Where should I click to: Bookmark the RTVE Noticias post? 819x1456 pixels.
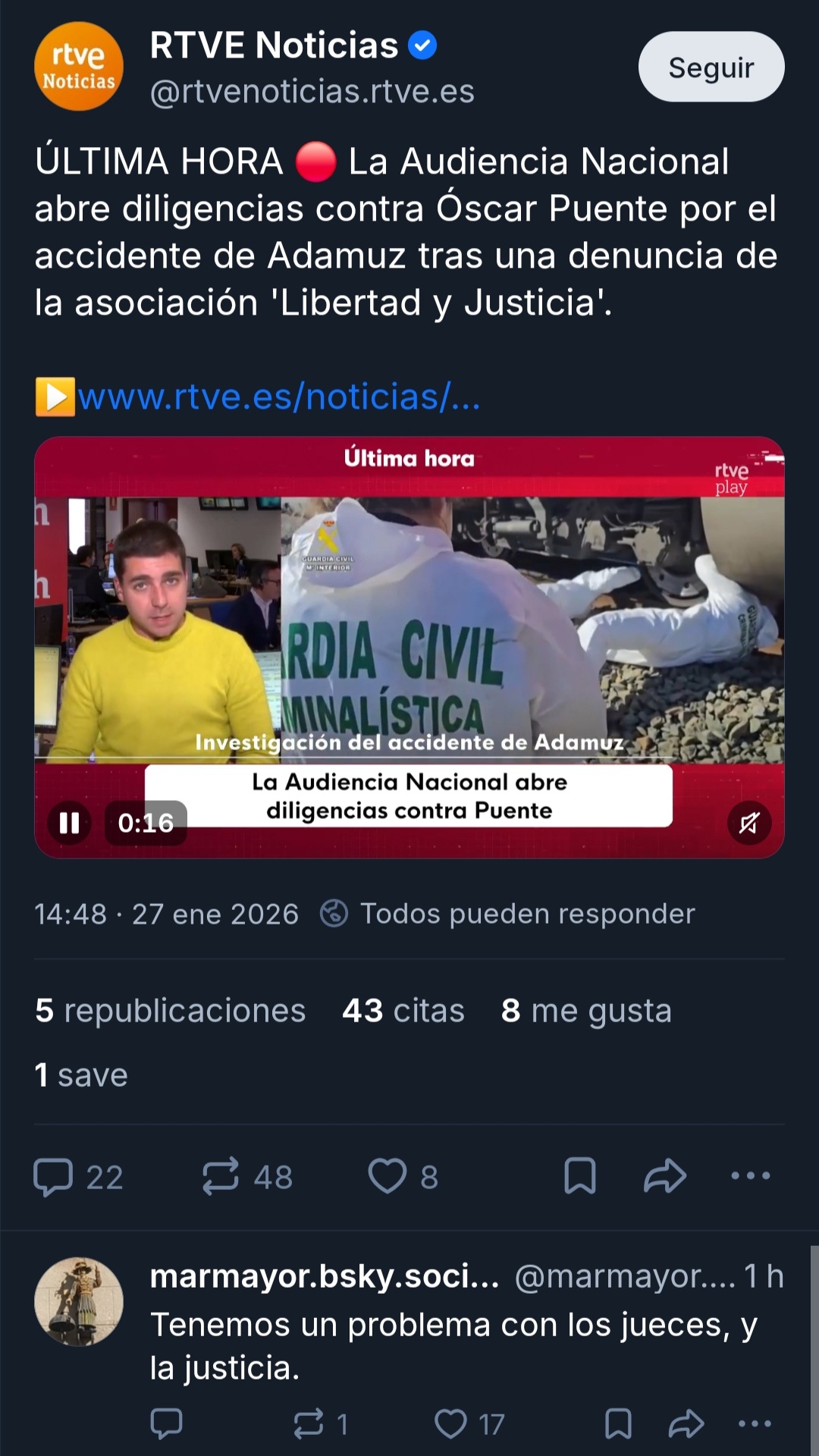tap(580, 1176)
